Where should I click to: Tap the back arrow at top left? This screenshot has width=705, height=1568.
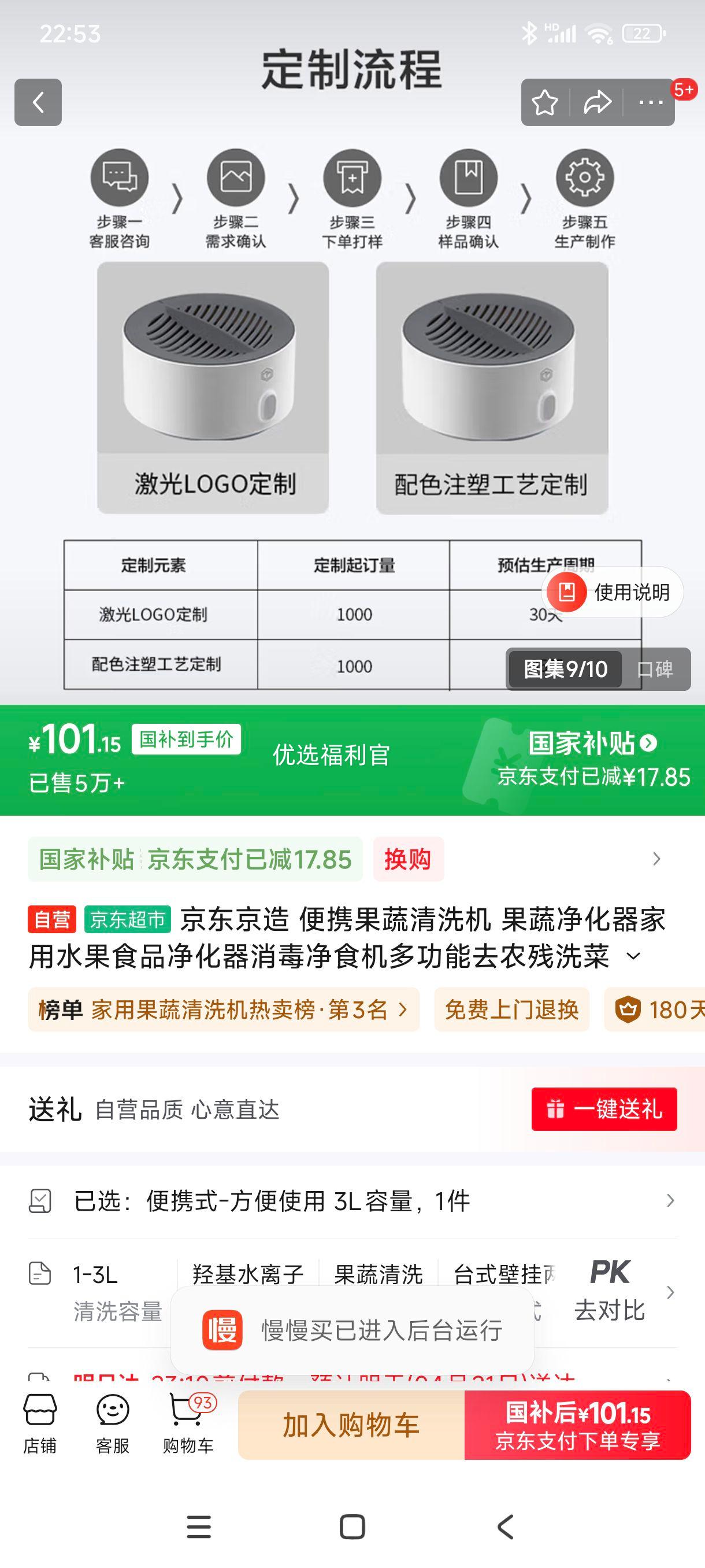[x=38, y=102]
